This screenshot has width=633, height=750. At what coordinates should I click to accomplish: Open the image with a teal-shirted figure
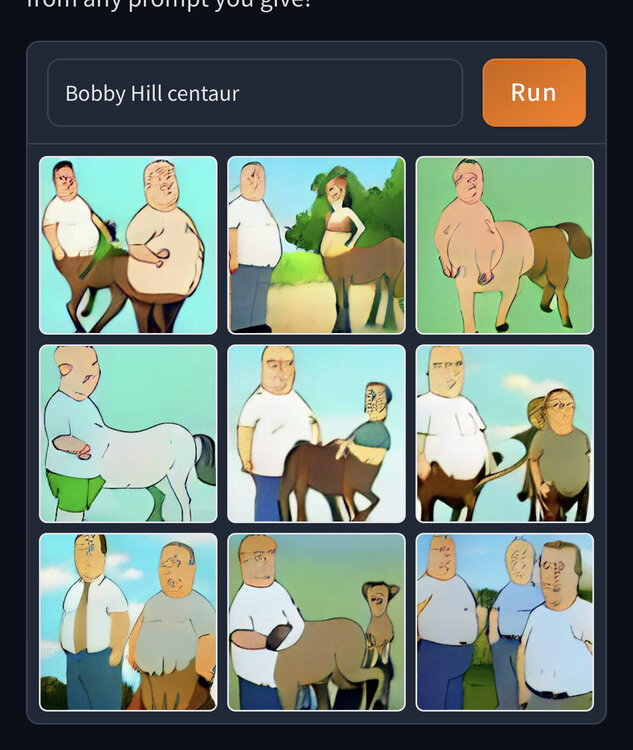coord(316,433)
